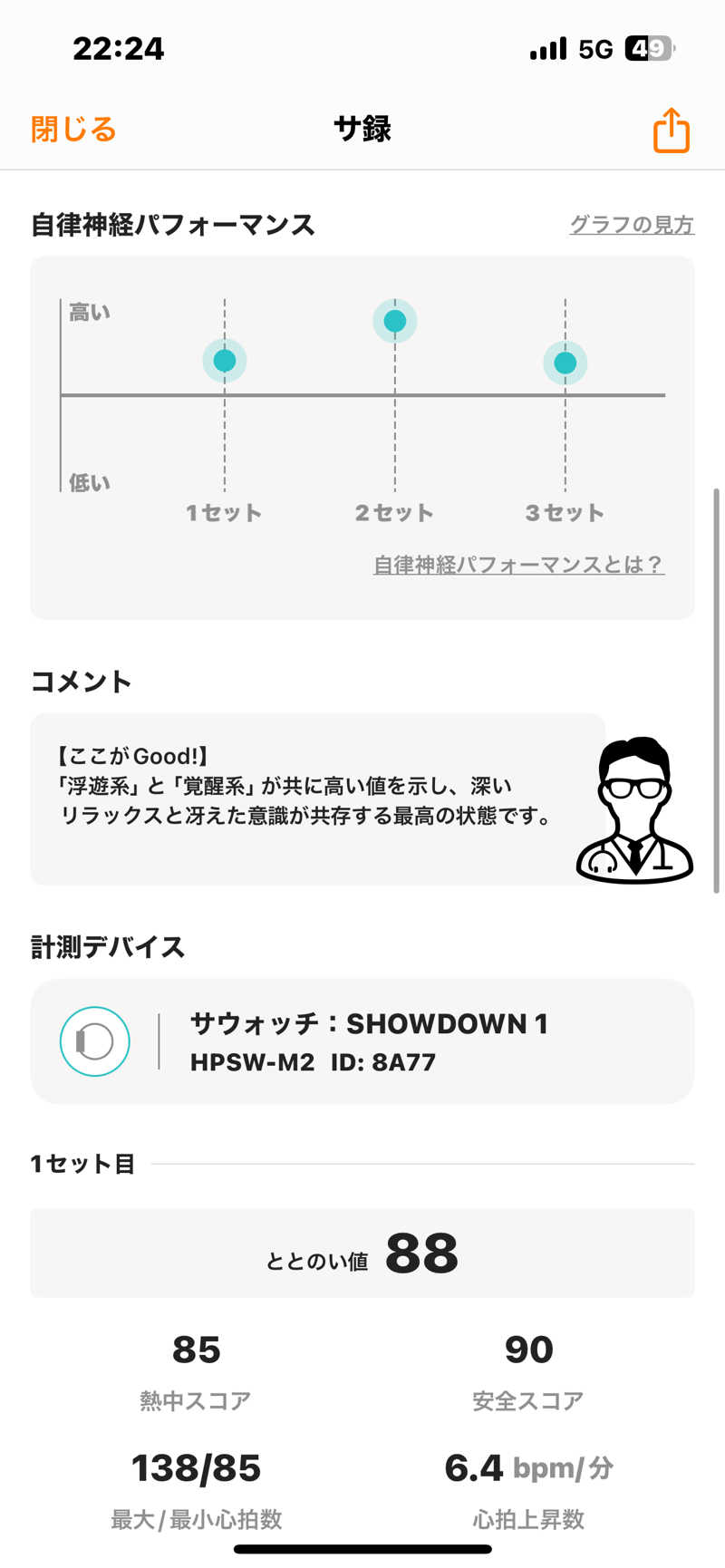The height and width of the screenshot is (1568, 725).
Task: Open 自律神経パフォーマンスとは？ link
Action: tap(518, 565)
